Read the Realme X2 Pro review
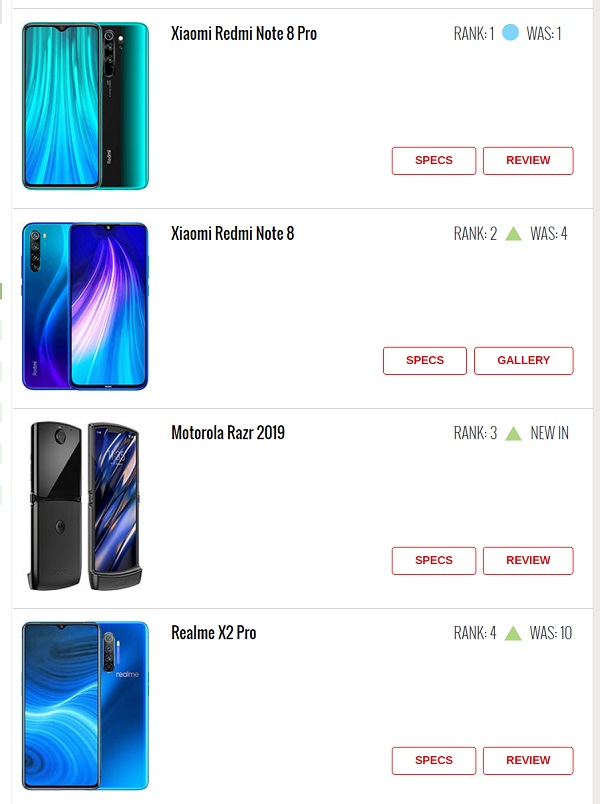 coord(528,760)
